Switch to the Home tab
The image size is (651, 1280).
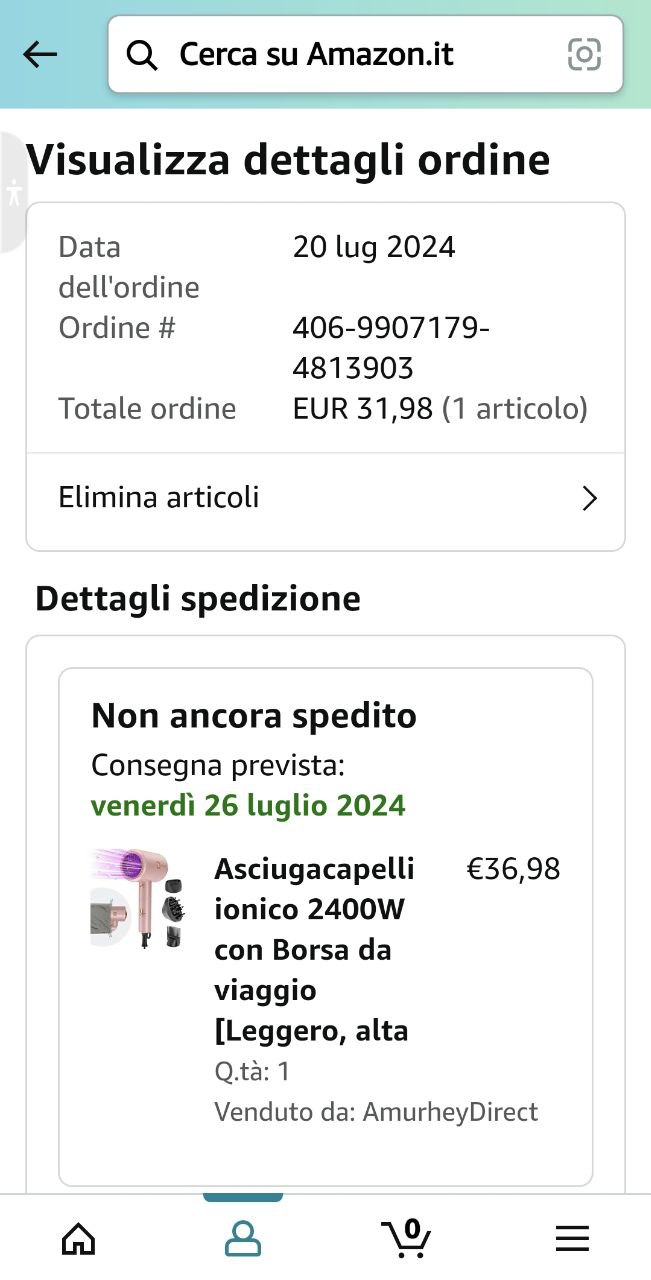pos(79,1239)
